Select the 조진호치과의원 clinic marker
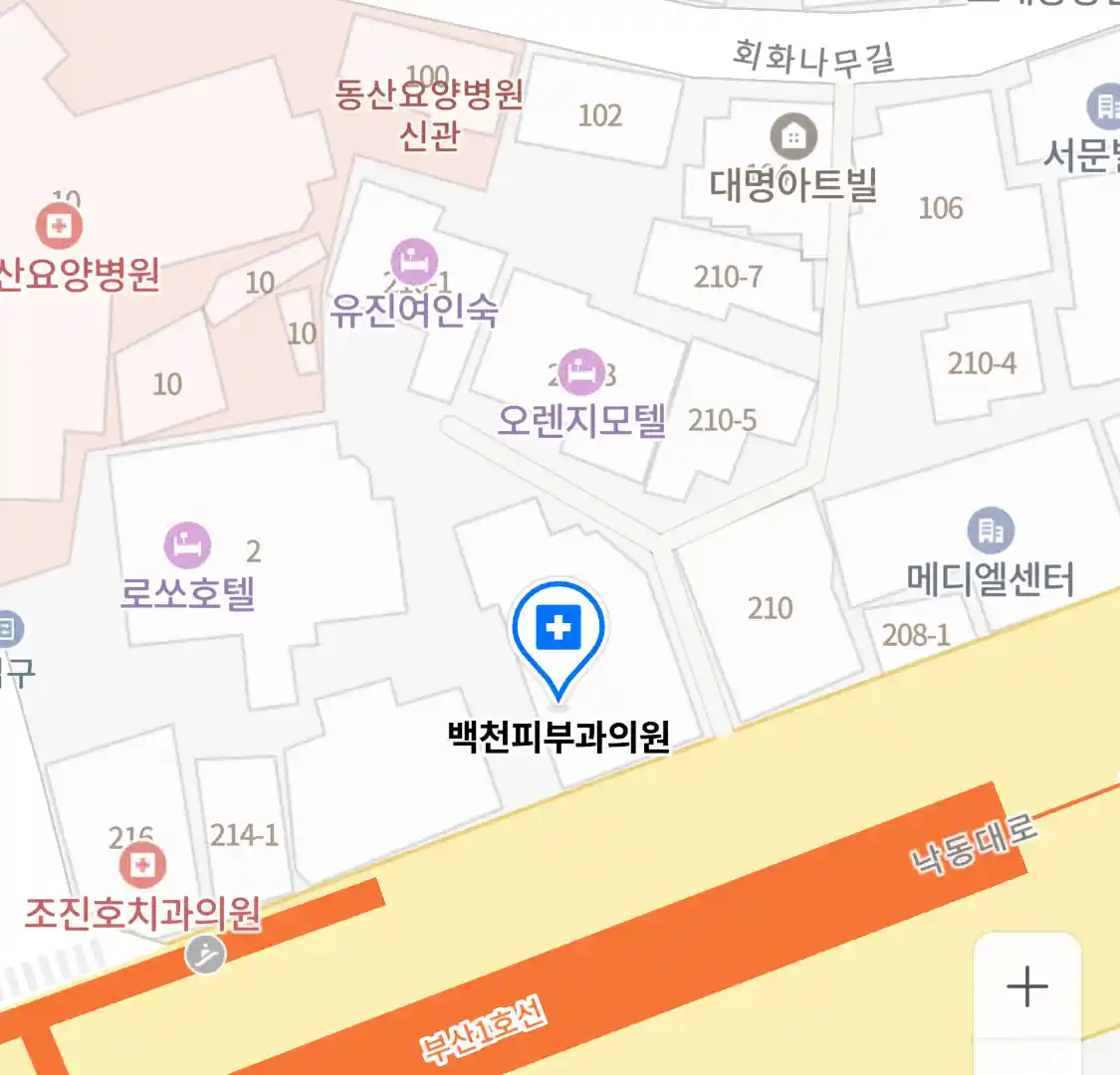Image resolution: width=1120 pixels, height=1075 pixels. pyautogui.click(x=142, y=864)
